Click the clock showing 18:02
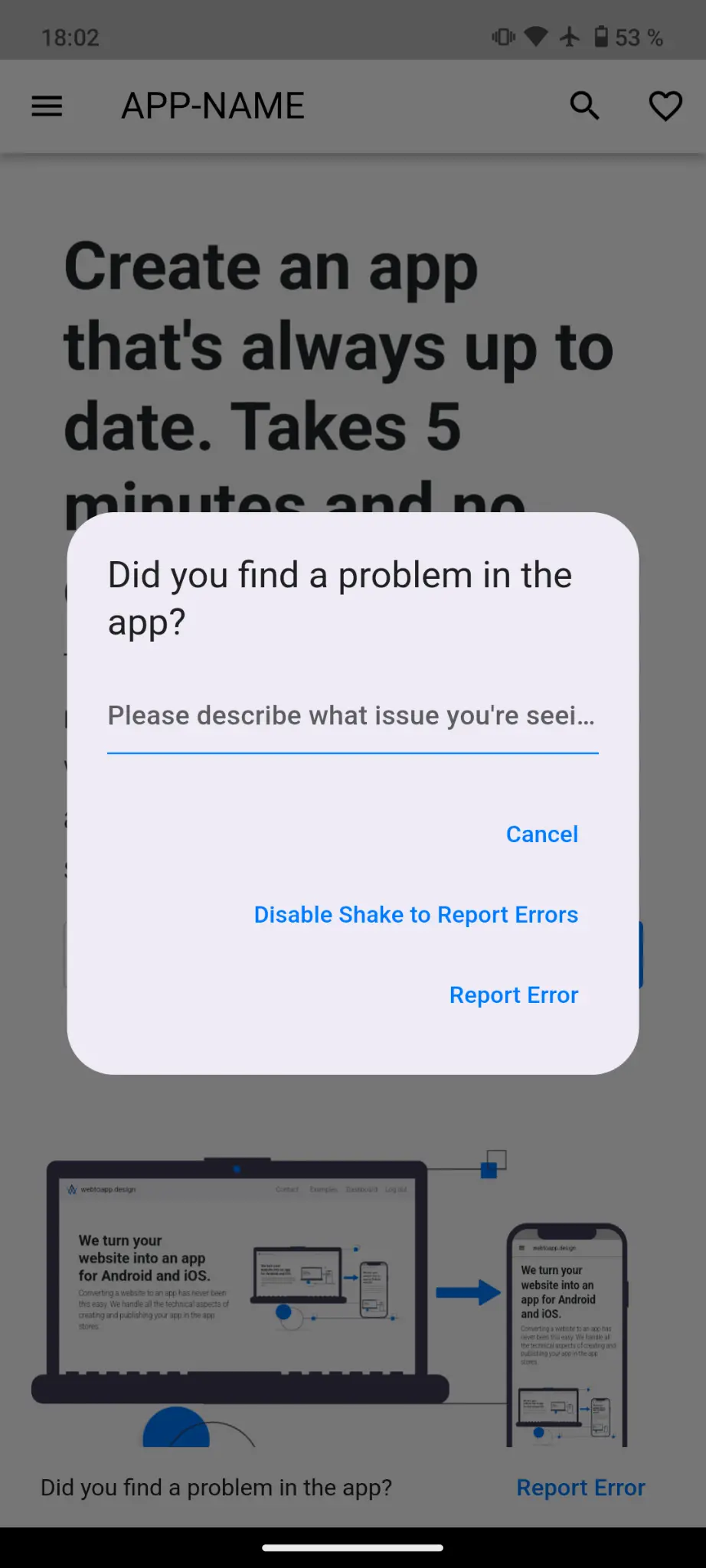706x1568 pixels. tap(70, 36)
